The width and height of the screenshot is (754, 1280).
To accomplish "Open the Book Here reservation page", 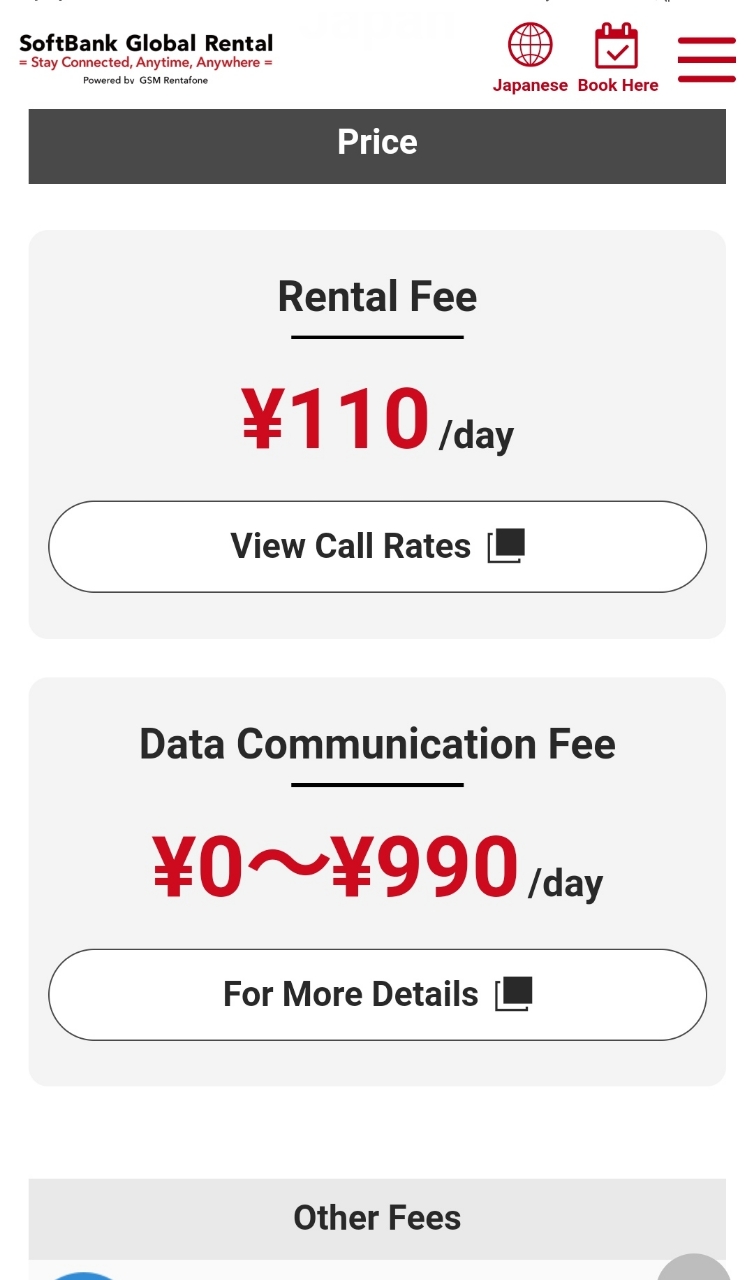I will (617, 58).
